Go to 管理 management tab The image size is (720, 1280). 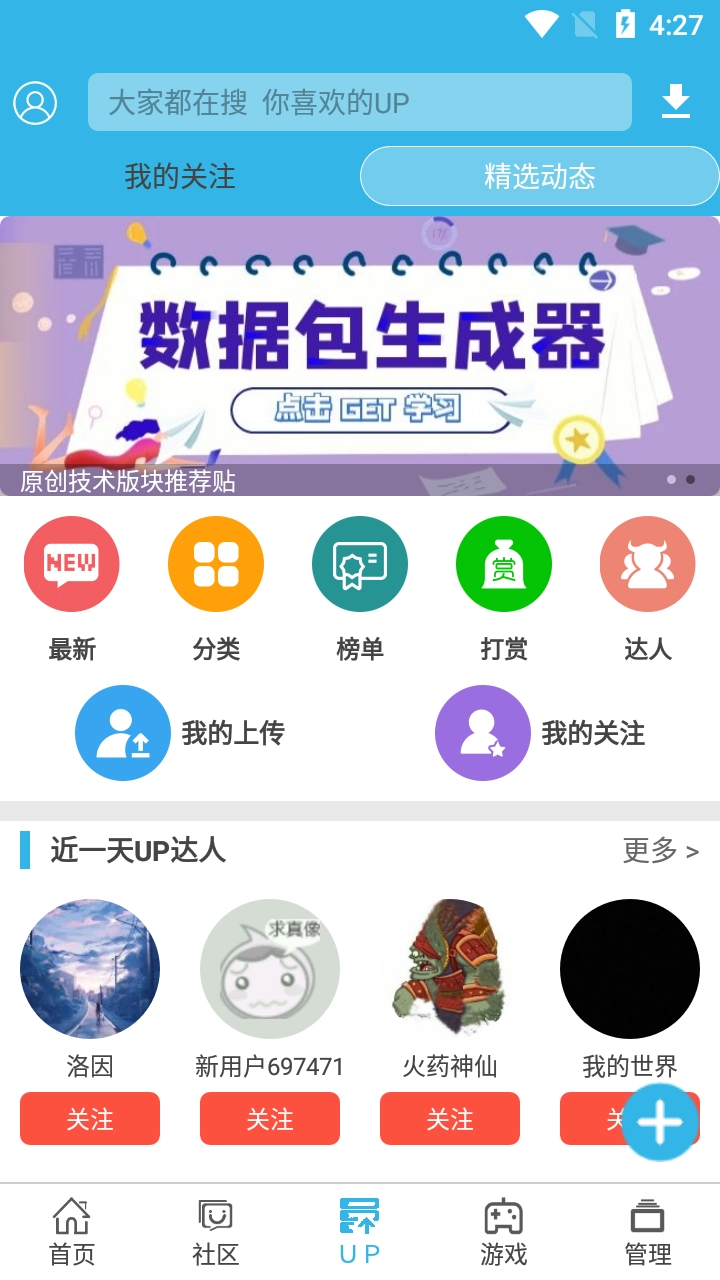coord(647,1228)
